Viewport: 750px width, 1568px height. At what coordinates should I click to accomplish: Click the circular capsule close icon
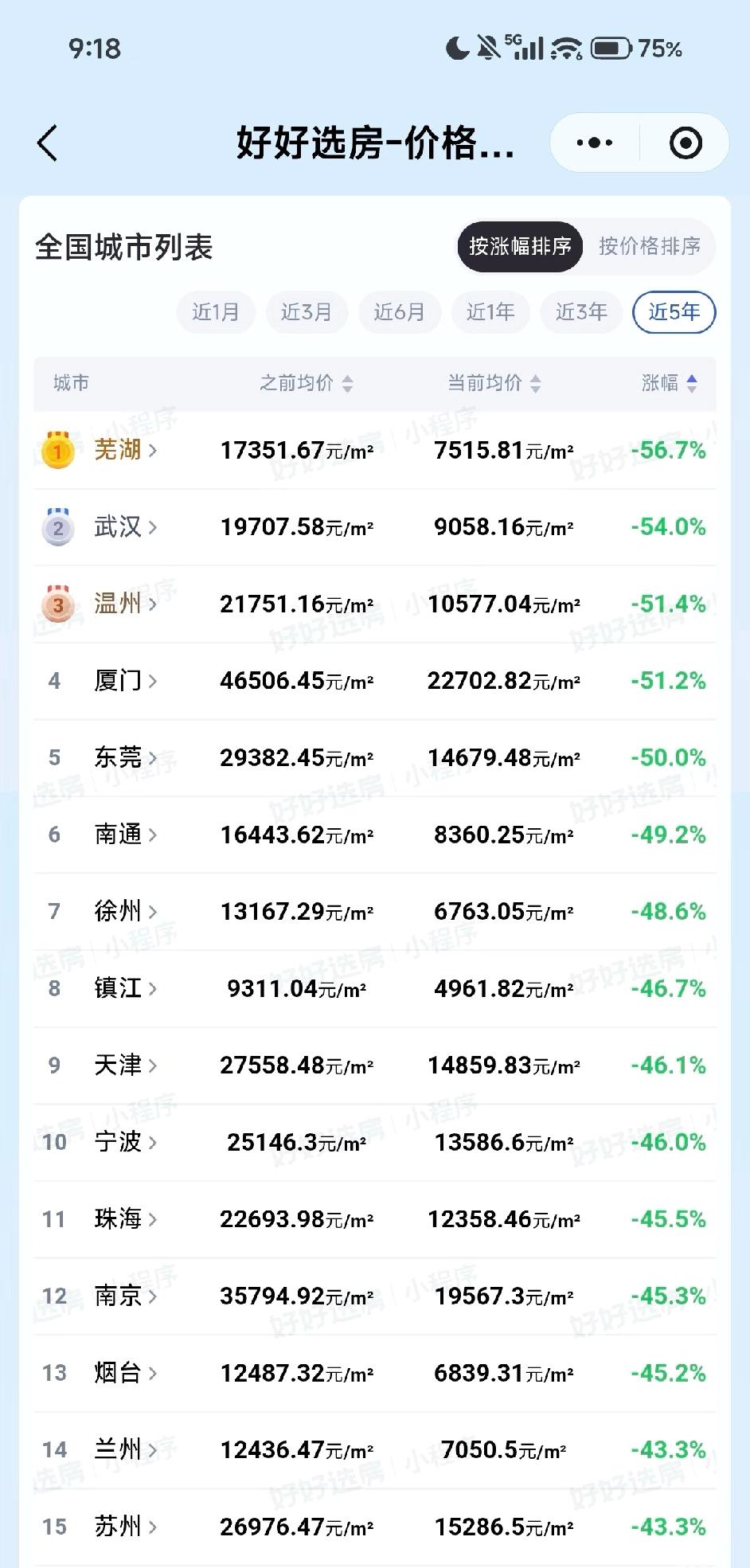tap(685, 142)
